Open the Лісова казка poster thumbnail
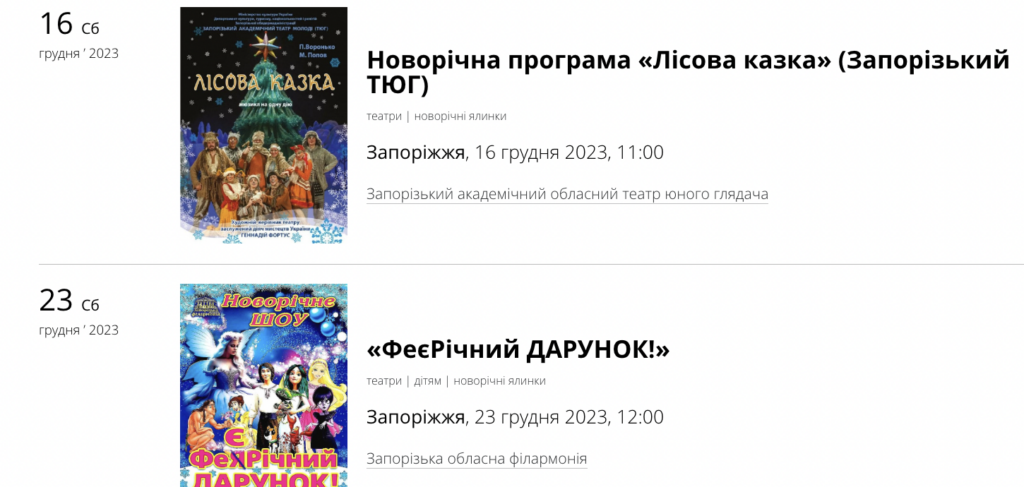 264,125
